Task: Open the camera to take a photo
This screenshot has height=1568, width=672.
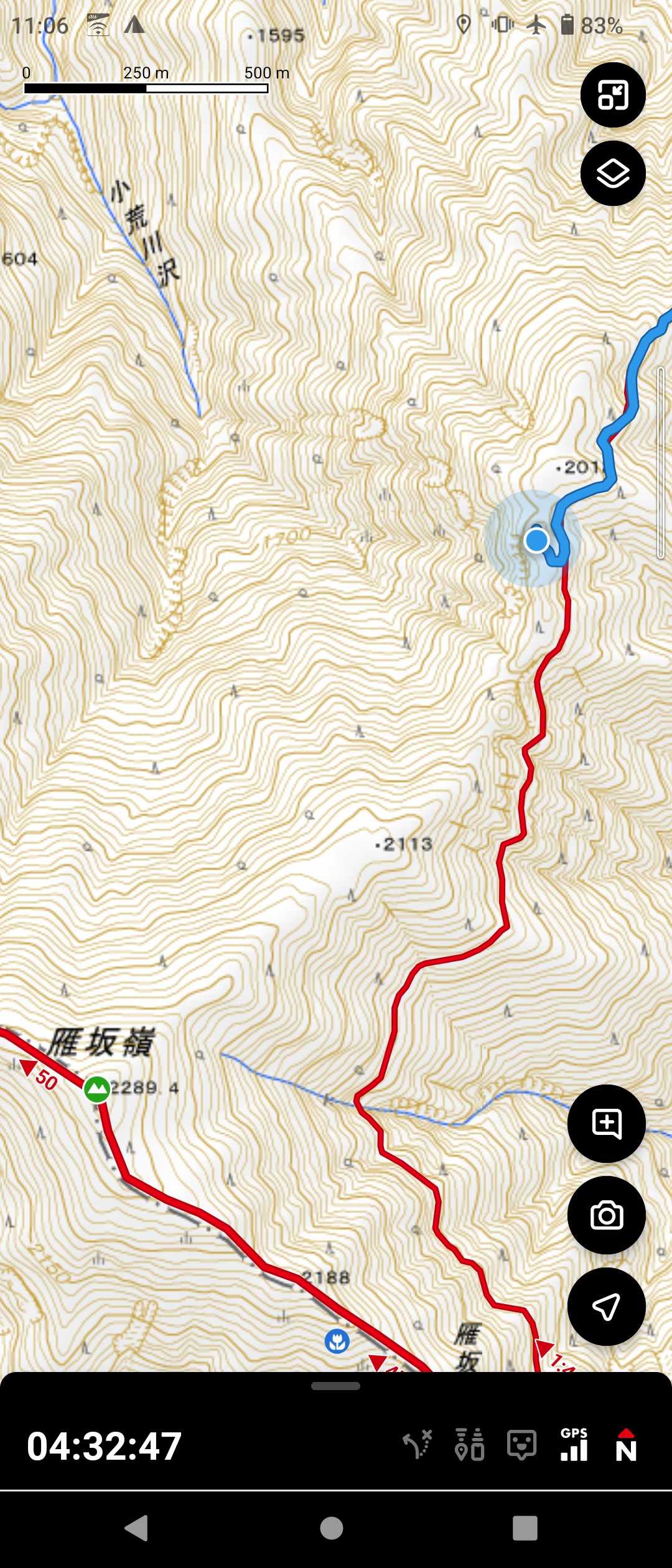Action: pos(607,1215)
